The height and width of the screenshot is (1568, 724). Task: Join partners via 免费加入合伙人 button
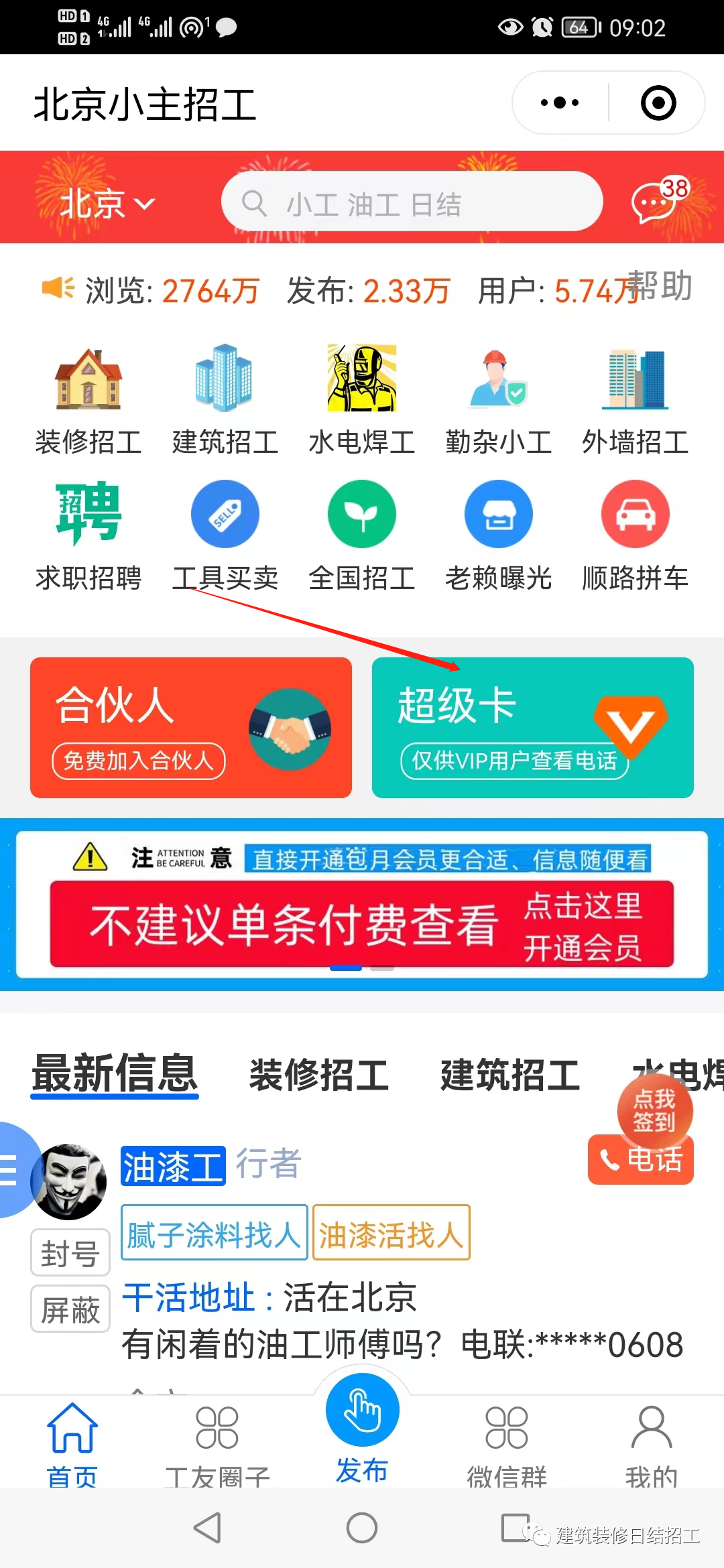[138, 762]
